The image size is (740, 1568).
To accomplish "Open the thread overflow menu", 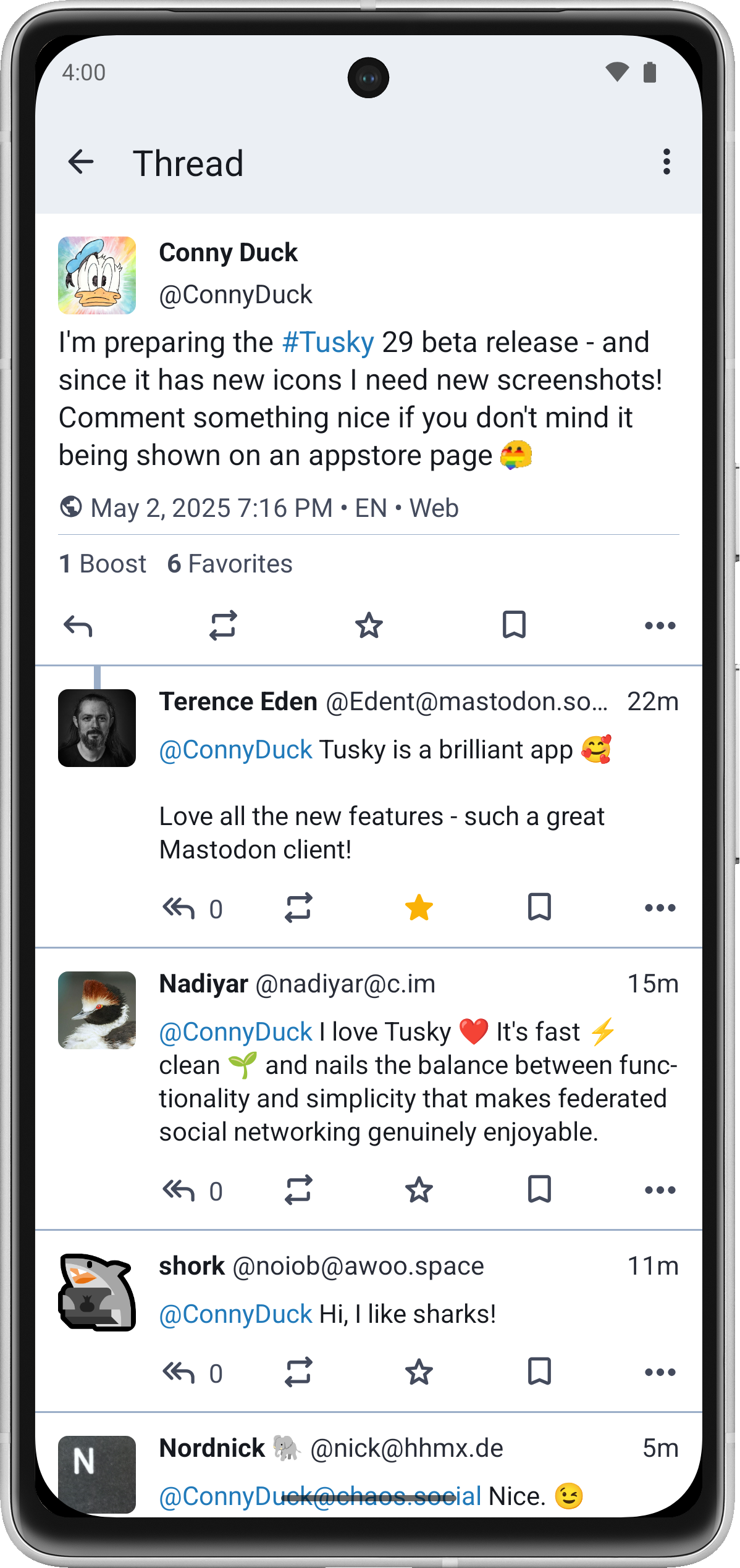I will [666, 162].
